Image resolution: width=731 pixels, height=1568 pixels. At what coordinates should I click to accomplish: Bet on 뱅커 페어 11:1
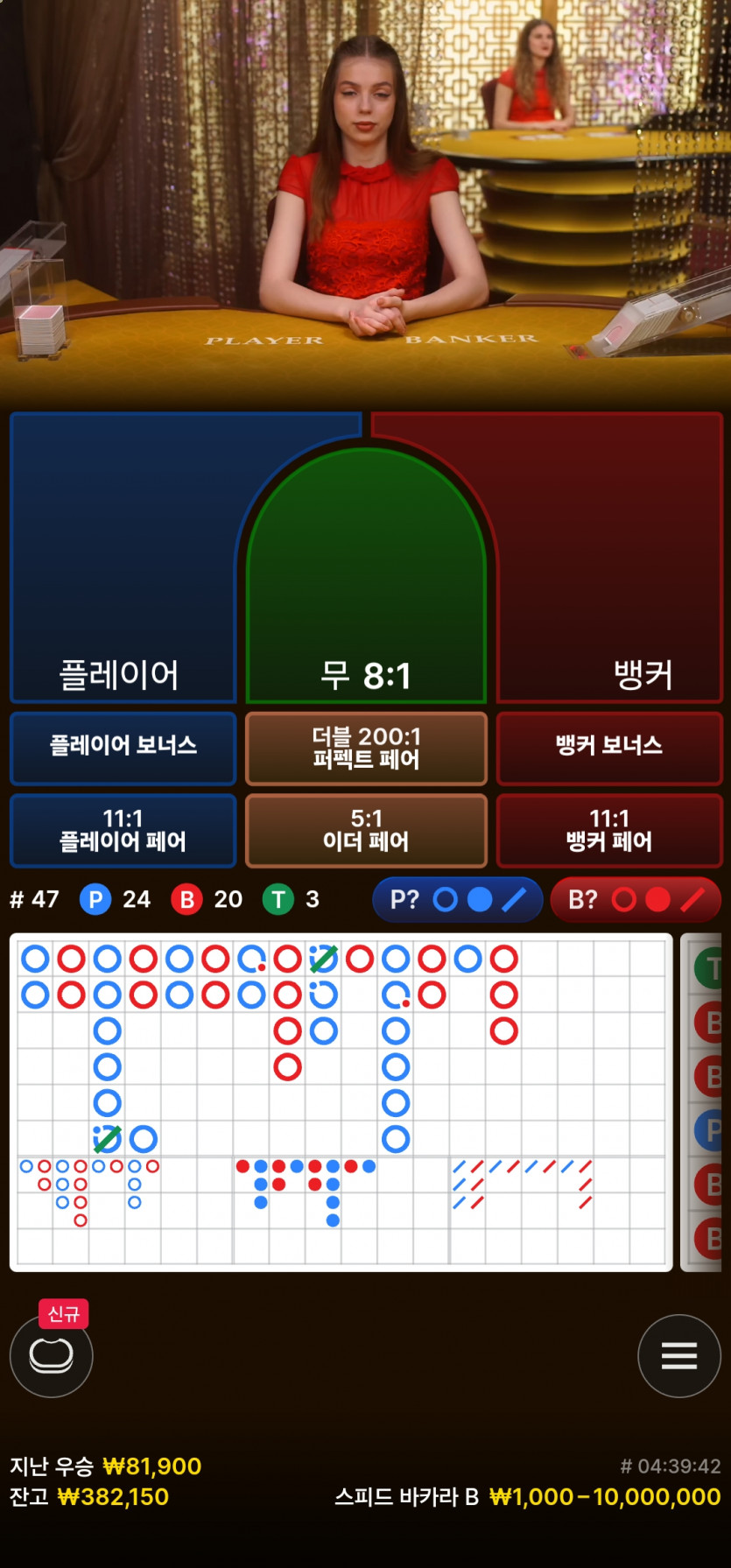coord(609,830)
